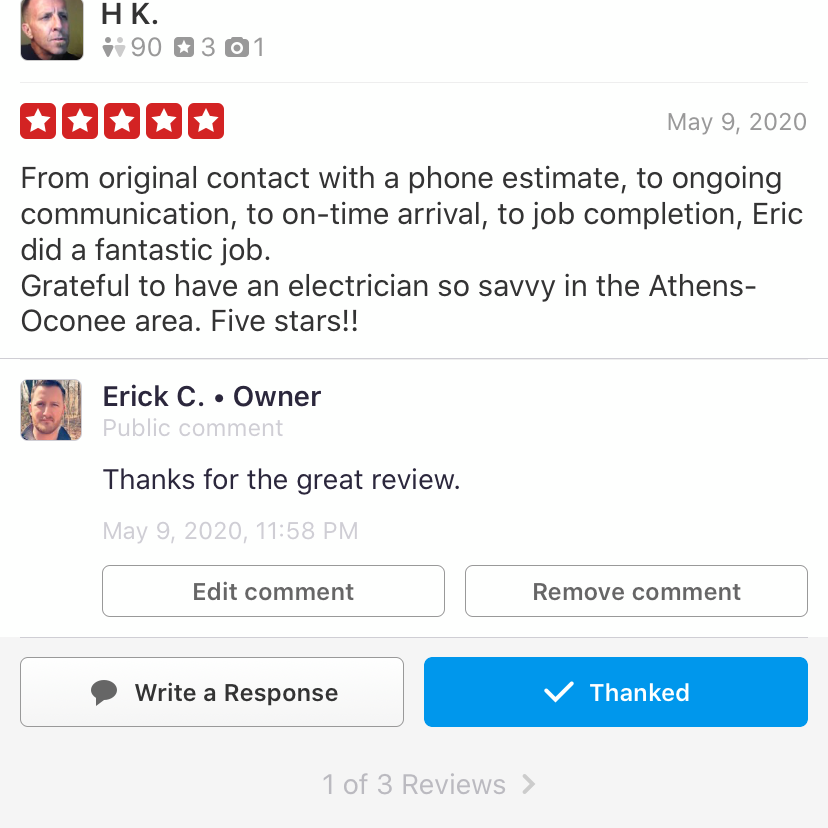Write a Response to the review
This screenshot has width=828, height=828.
pos(212,692)
